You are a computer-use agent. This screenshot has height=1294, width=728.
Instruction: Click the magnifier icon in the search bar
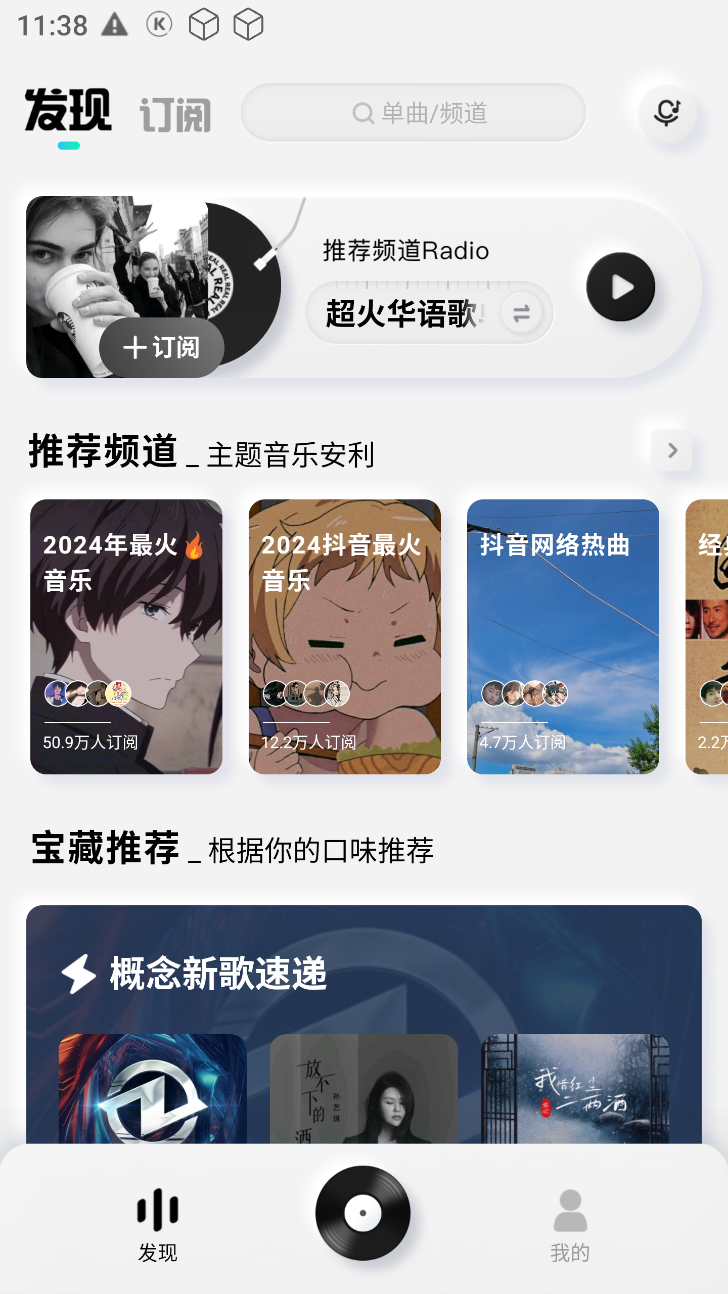tap(362, 112)
